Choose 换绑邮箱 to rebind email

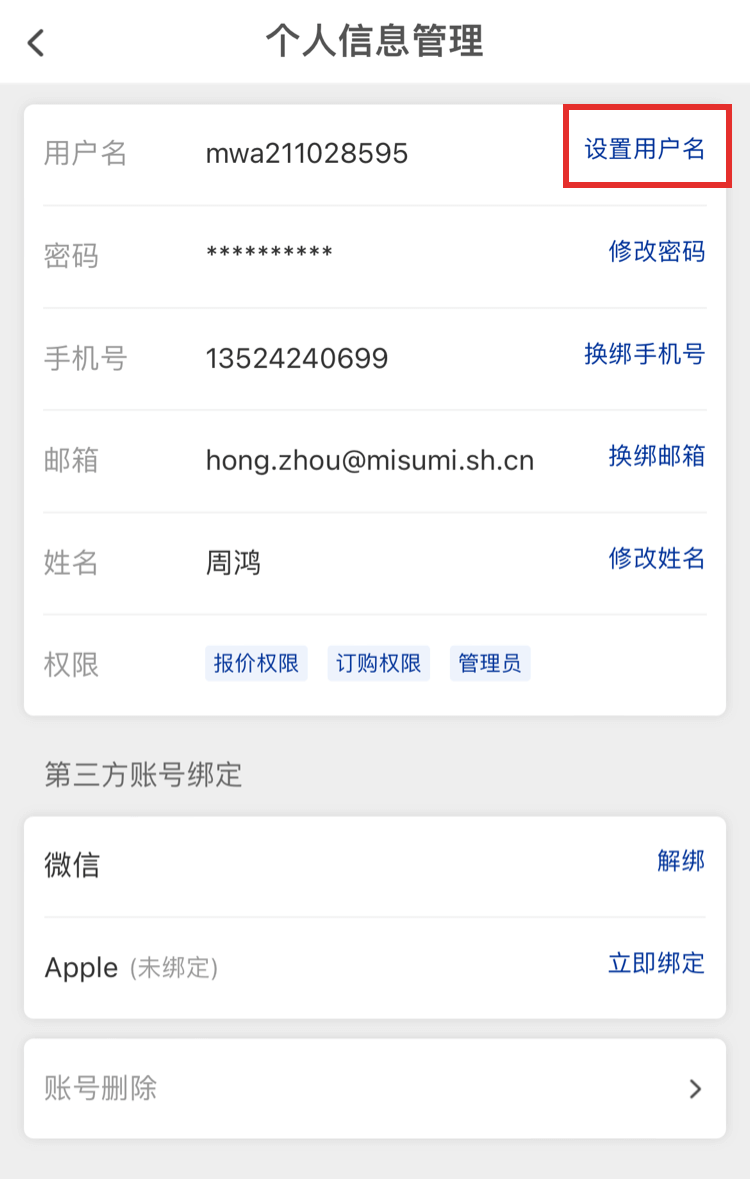point(656,457)
